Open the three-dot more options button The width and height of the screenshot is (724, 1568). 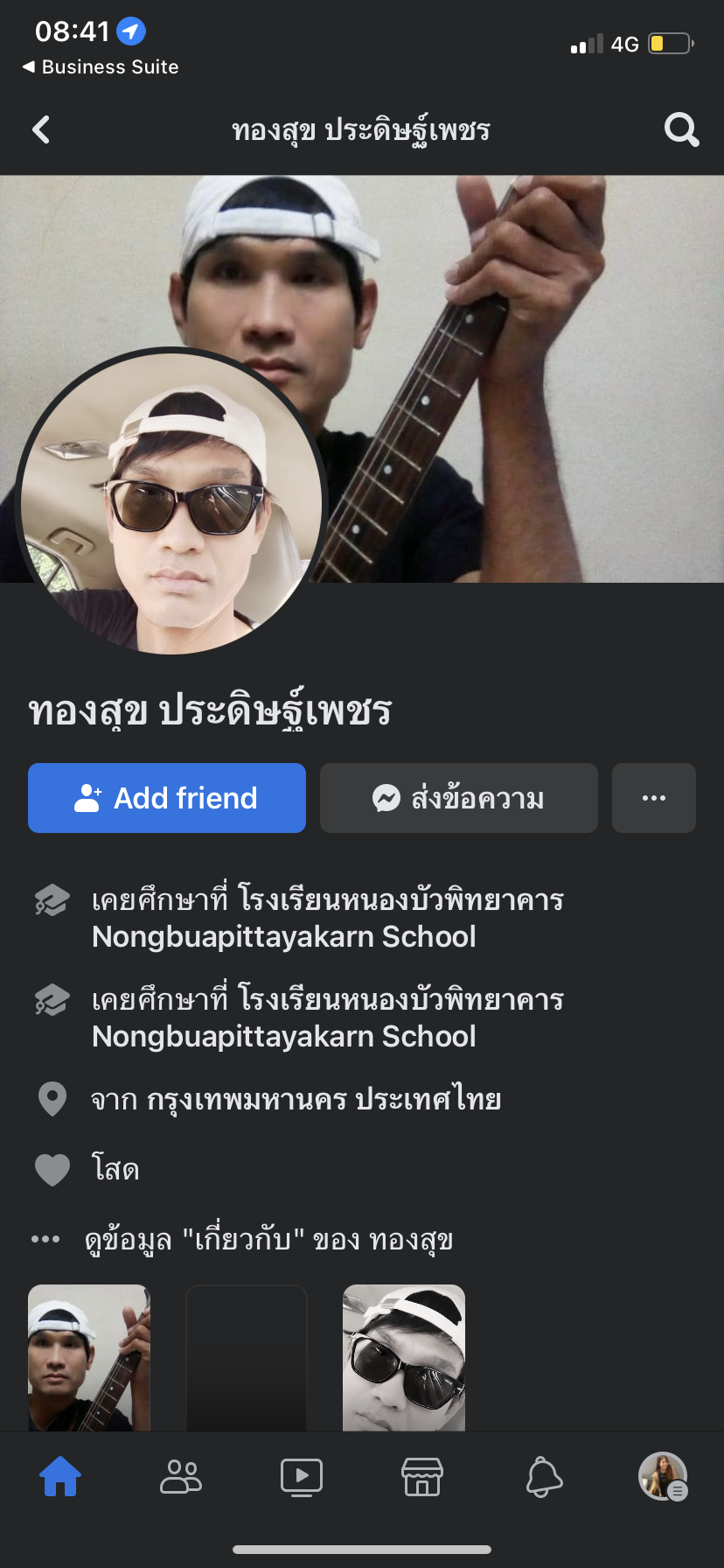point(654,798)
